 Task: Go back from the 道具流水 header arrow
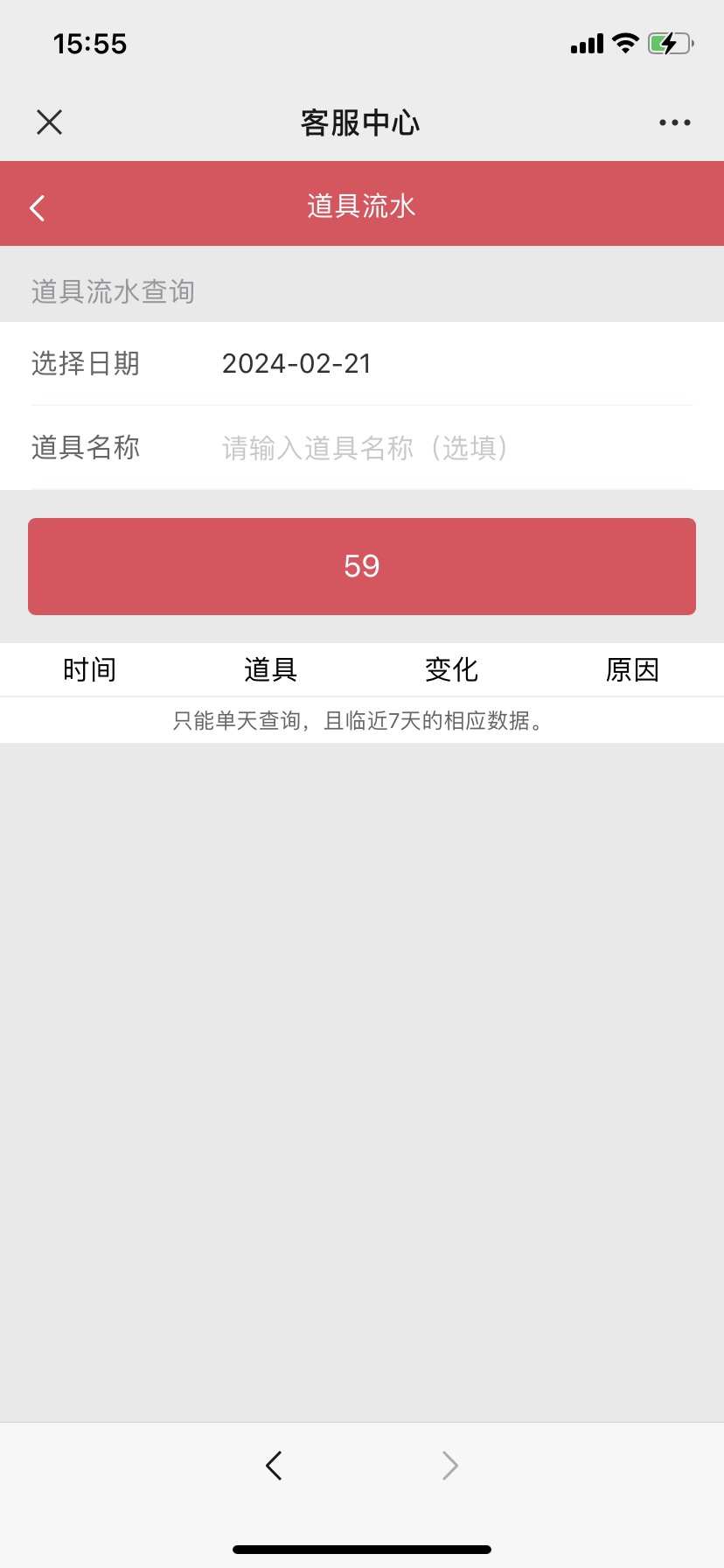37,207
